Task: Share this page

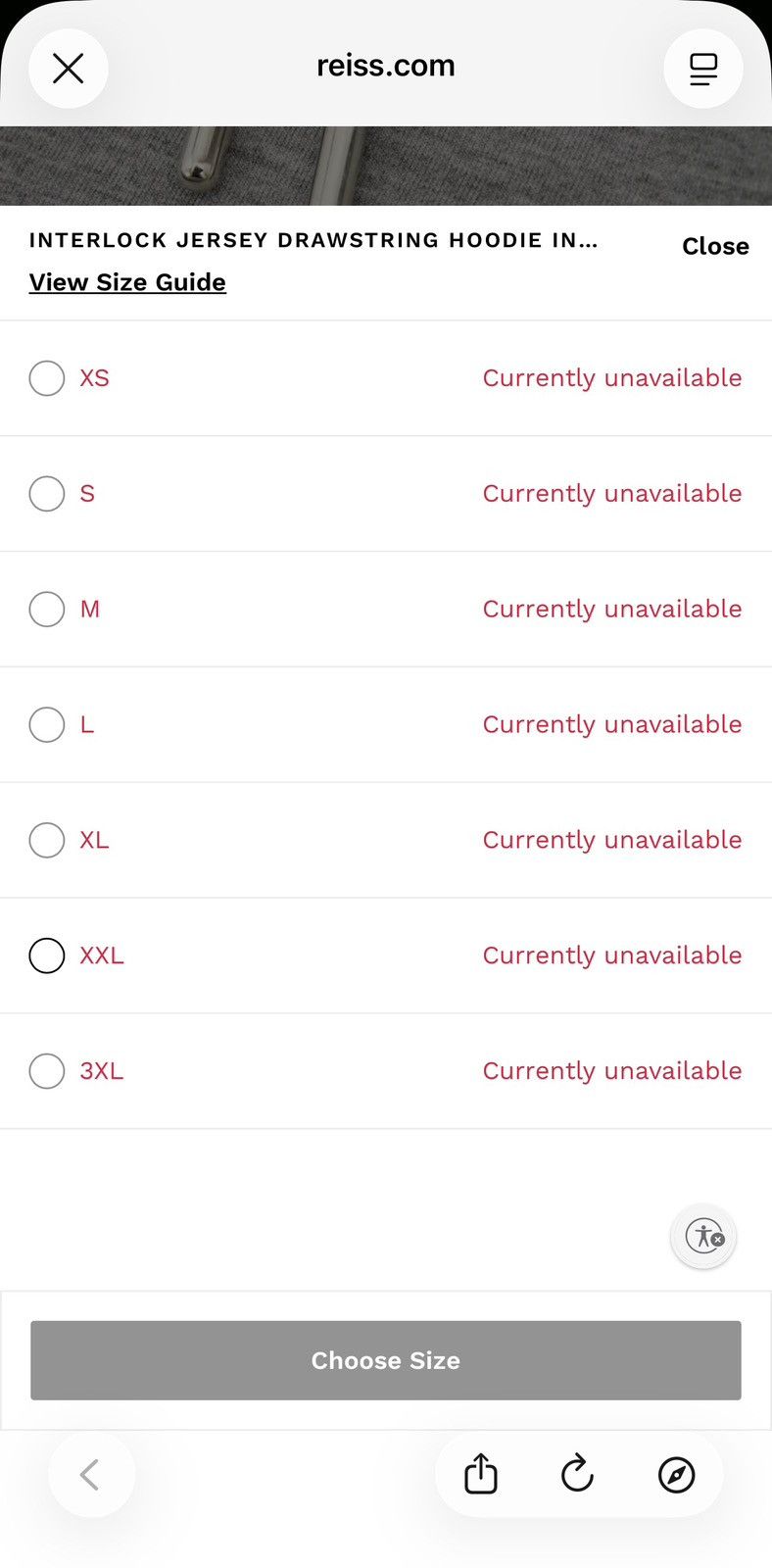Action: coord(481,1474)
